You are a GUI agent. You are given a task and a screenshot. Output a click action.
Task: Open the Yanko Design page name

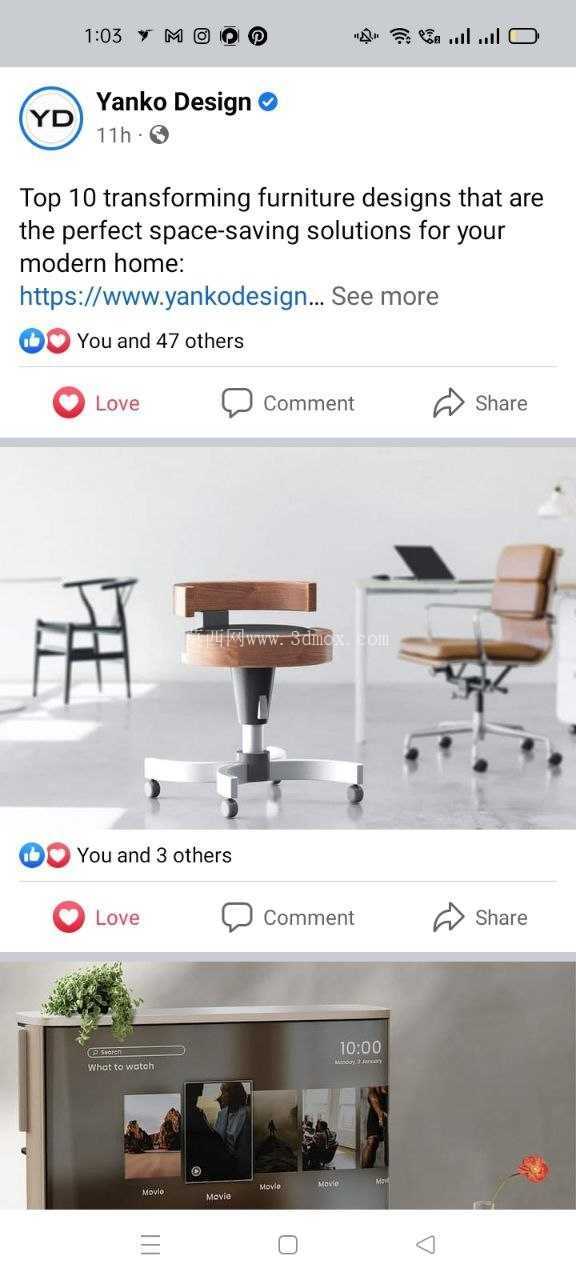[173, 102]
